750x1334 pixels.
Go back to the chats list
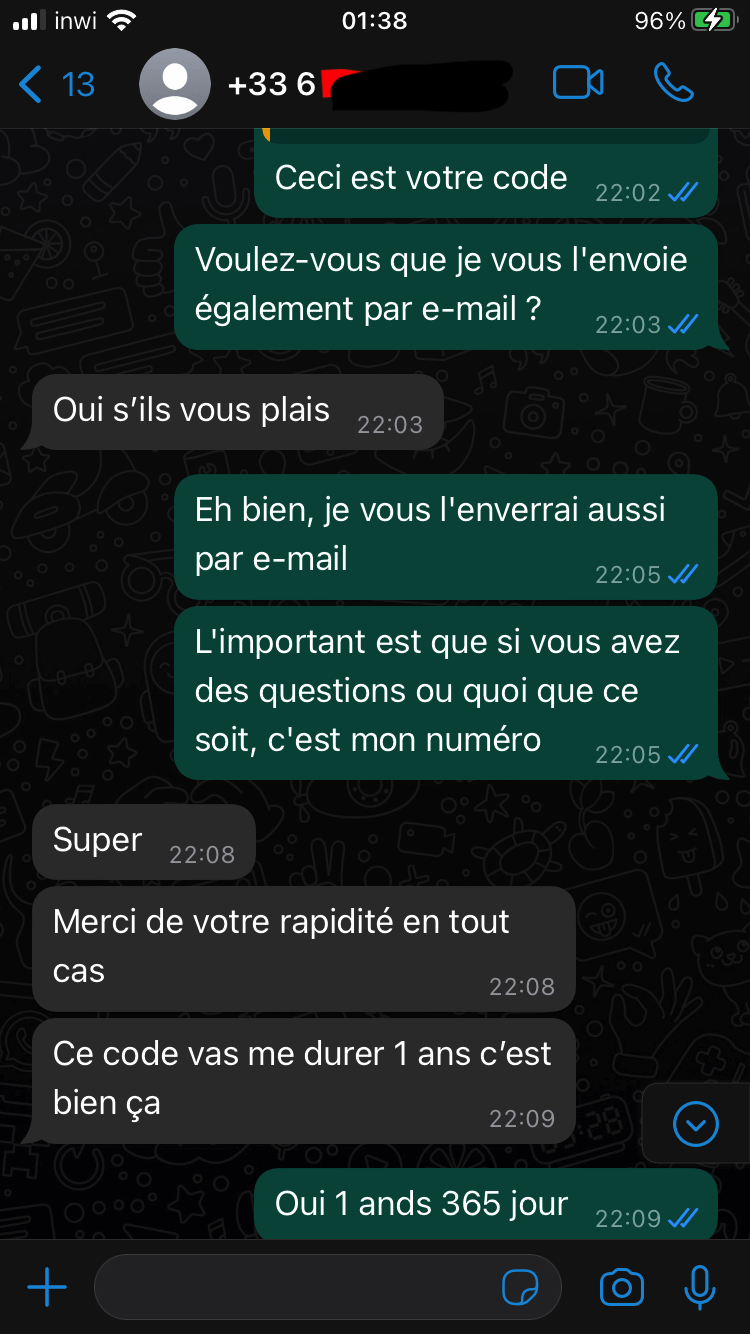point(56,84)
